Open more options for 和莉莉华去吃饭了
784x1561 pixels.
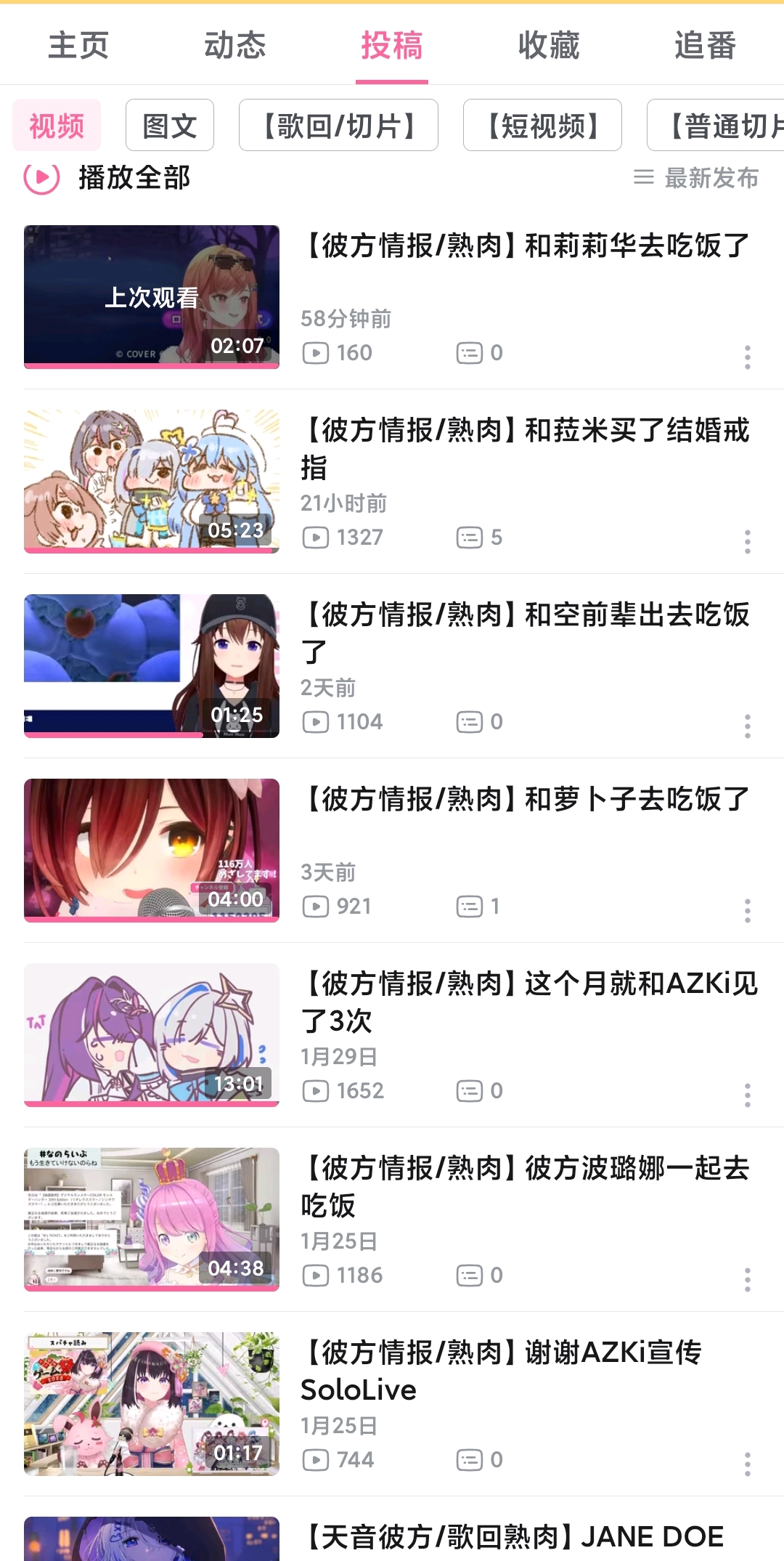pyautogui.click(x=747, y=357)
